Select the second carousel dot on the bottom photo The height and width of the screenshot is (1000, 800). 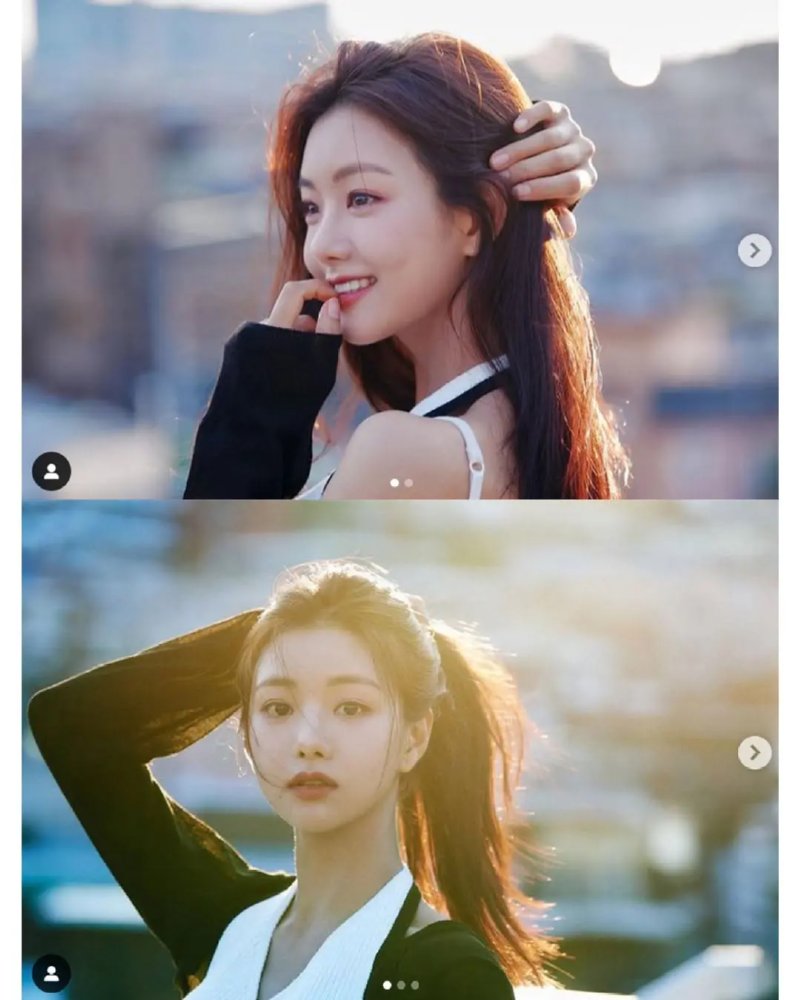[401, 984]
